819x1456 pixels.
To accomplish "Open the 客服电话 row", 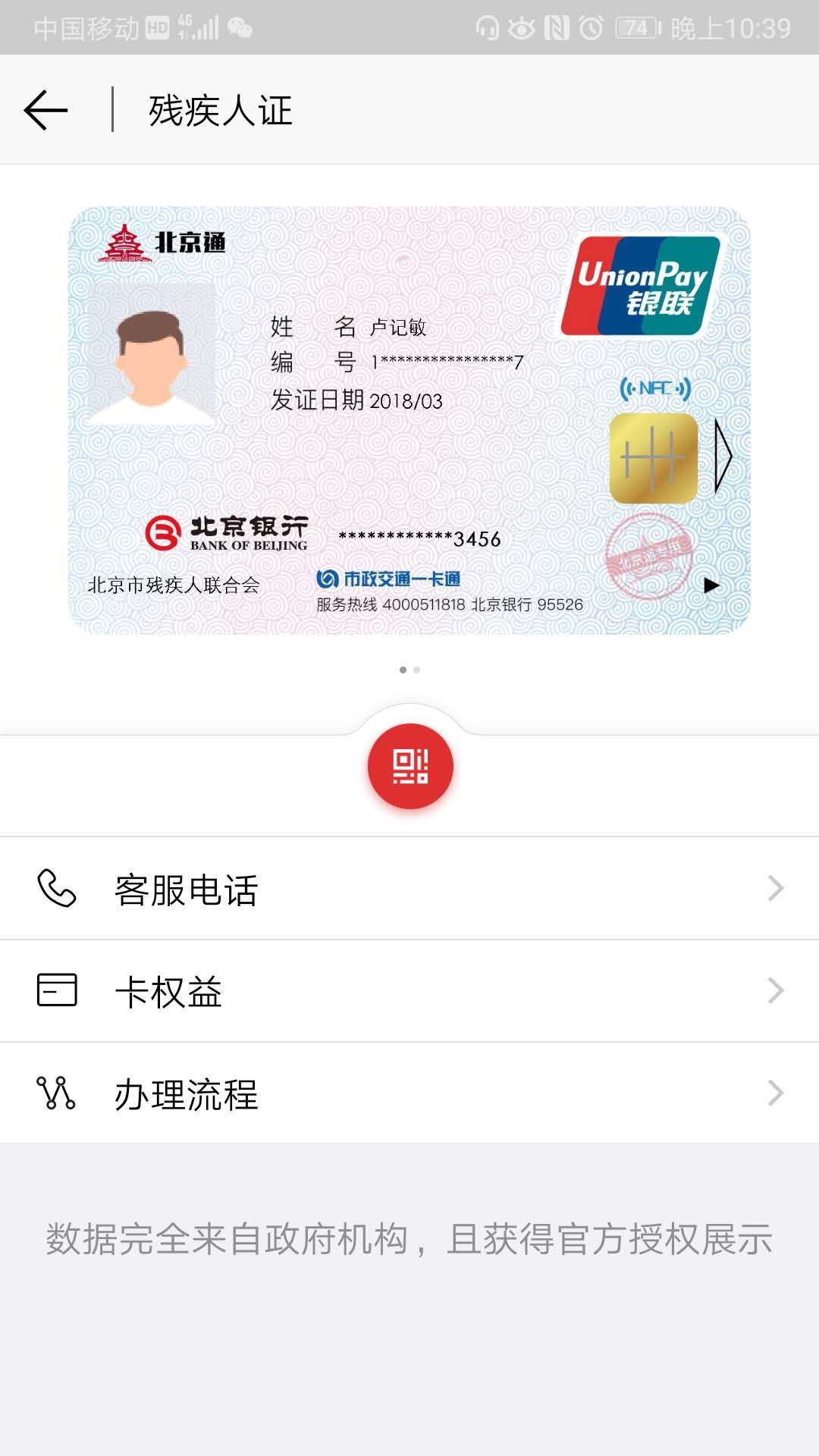I will (x=409, y=889).
